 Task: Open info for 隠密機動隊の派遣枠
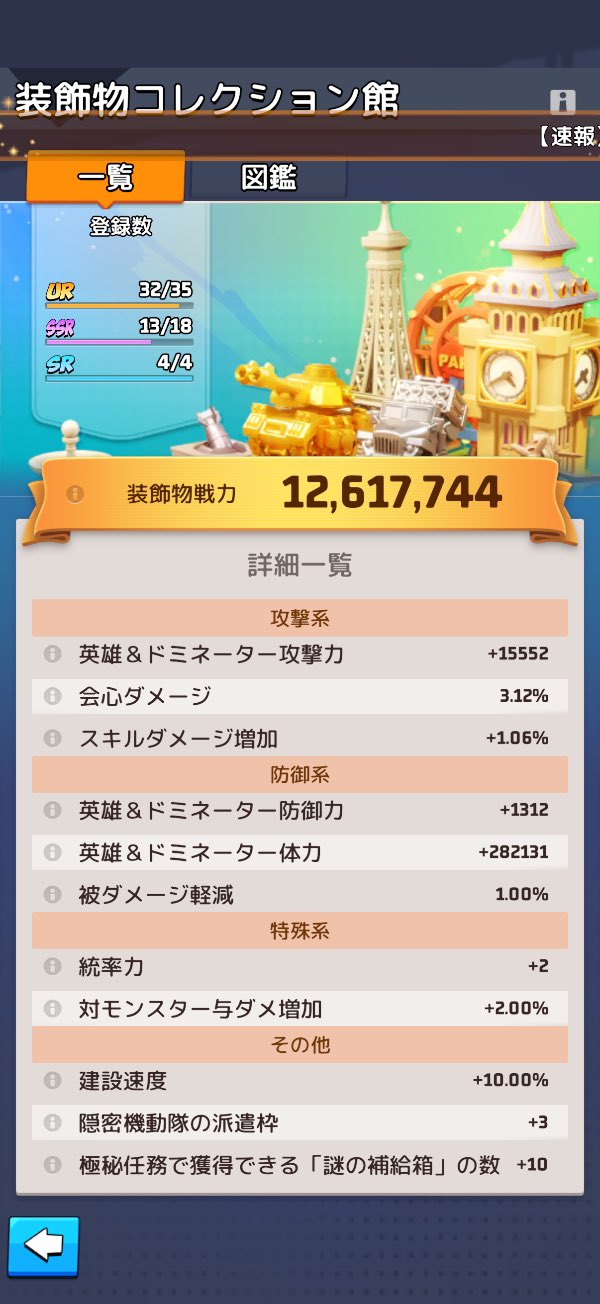click(52, 1122)
